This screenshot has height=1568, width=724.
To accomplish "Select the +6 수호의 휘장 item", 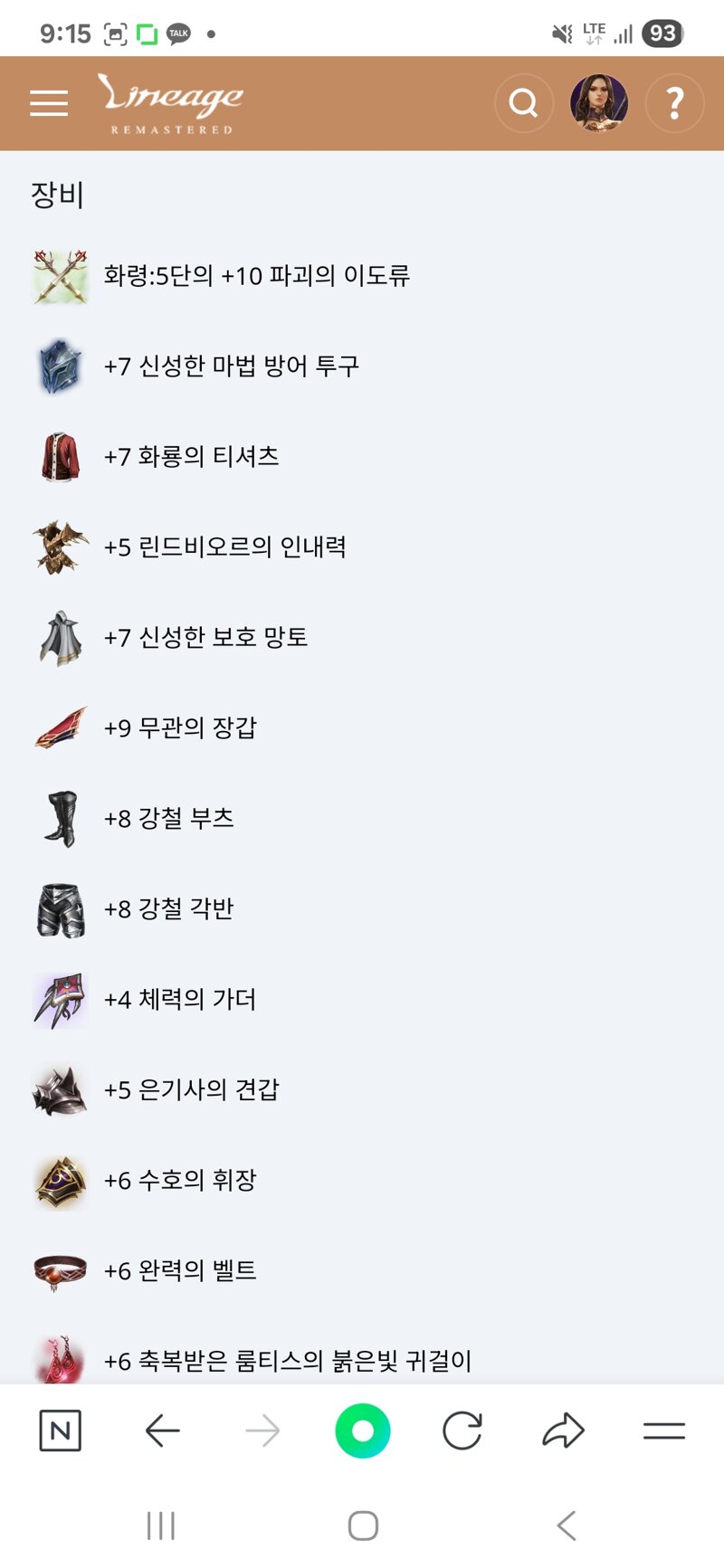I will [180, 1180].
